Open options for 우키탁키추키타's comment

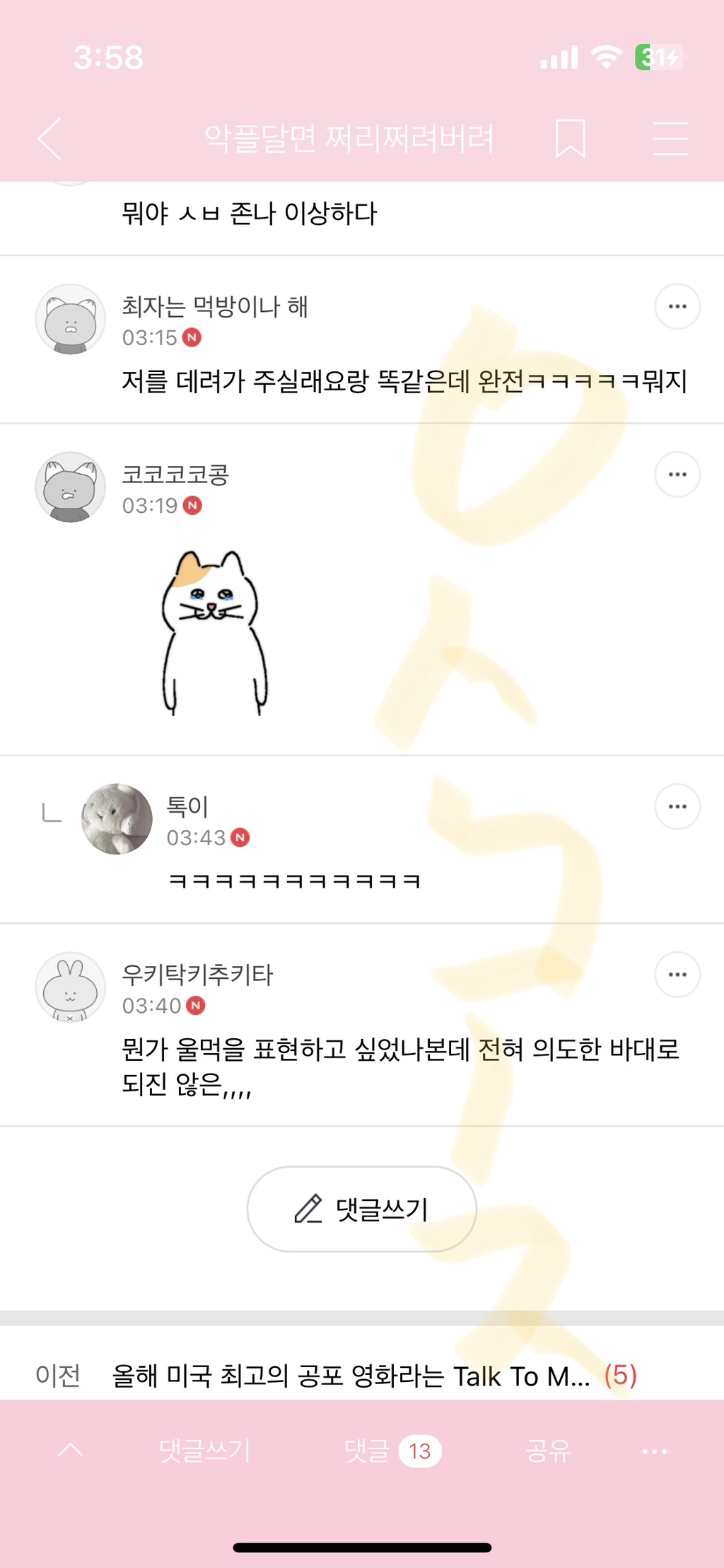point(677,975)
